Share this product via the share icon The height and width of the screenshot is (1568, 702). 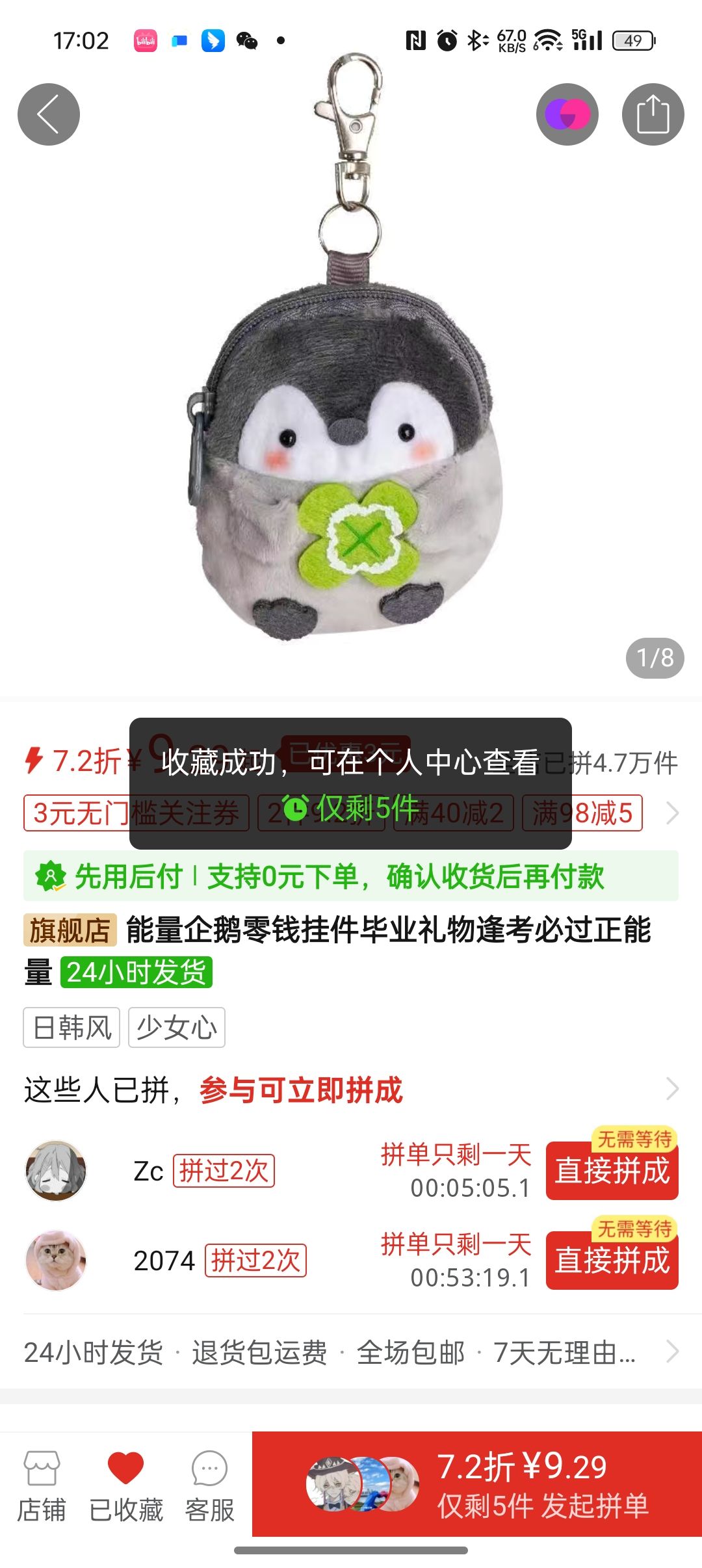pos(653,114)
